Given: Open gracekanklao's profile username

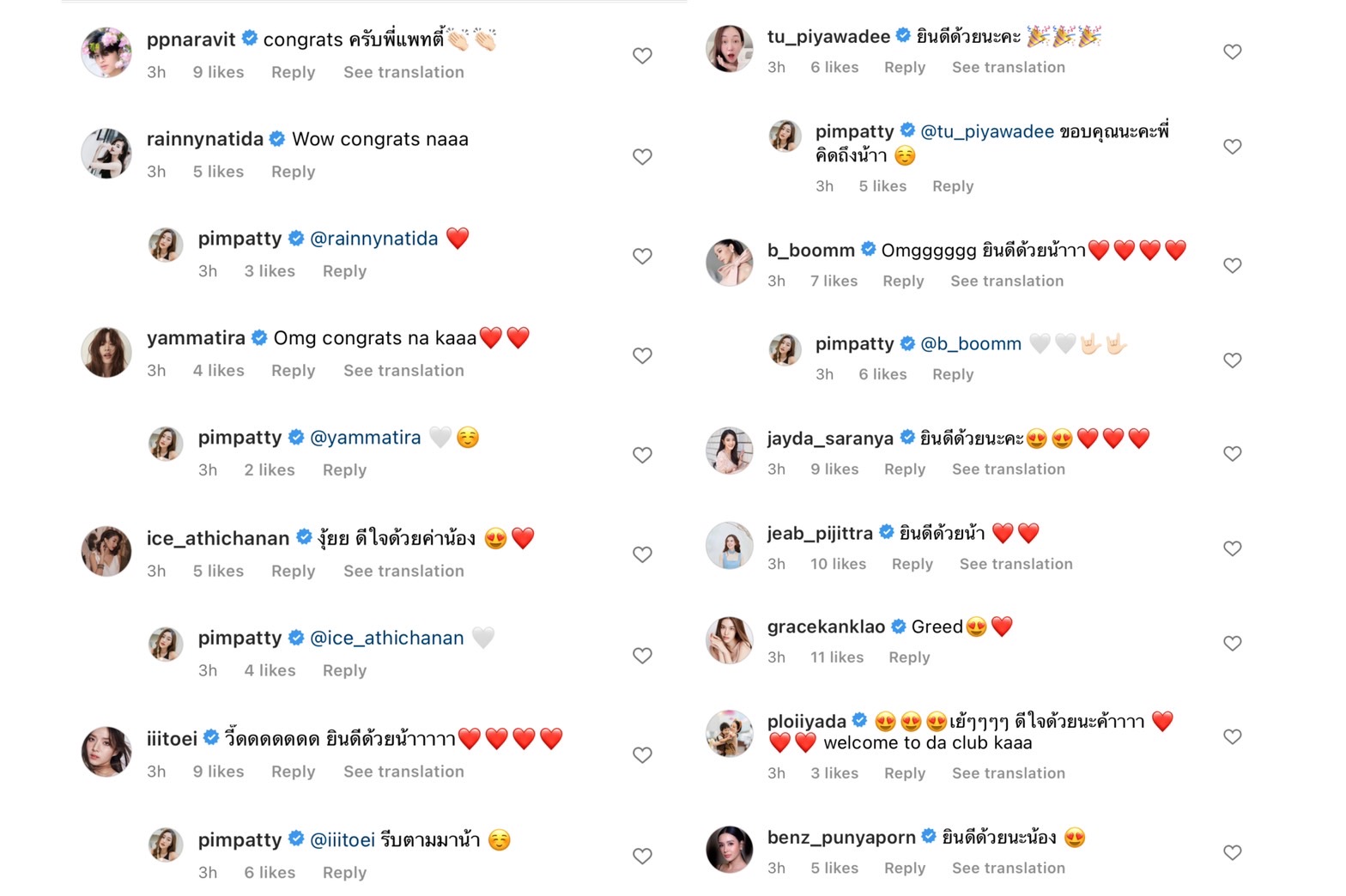Looking at the screenshot, I should 825,627.
